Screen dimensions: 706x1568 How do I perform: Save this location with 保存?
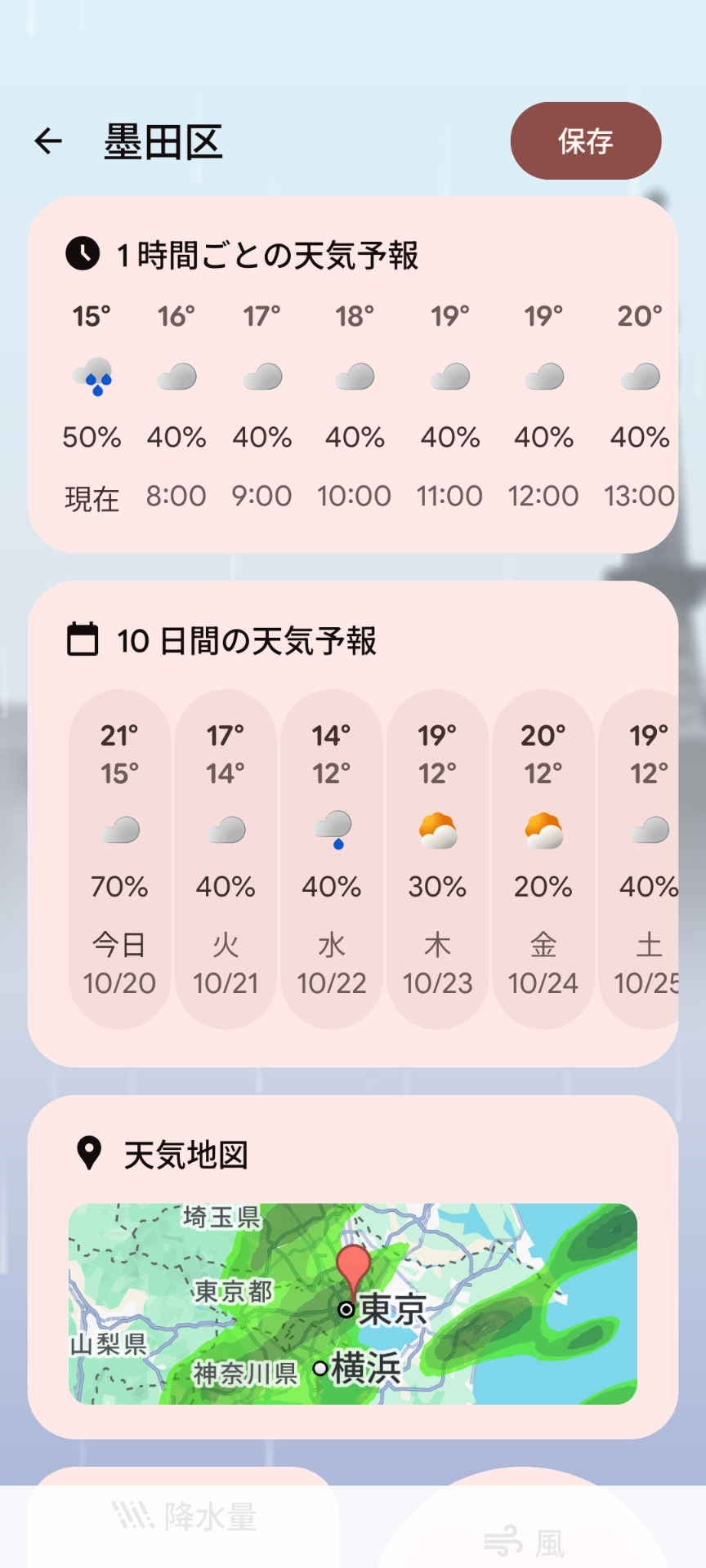(585, 141)
